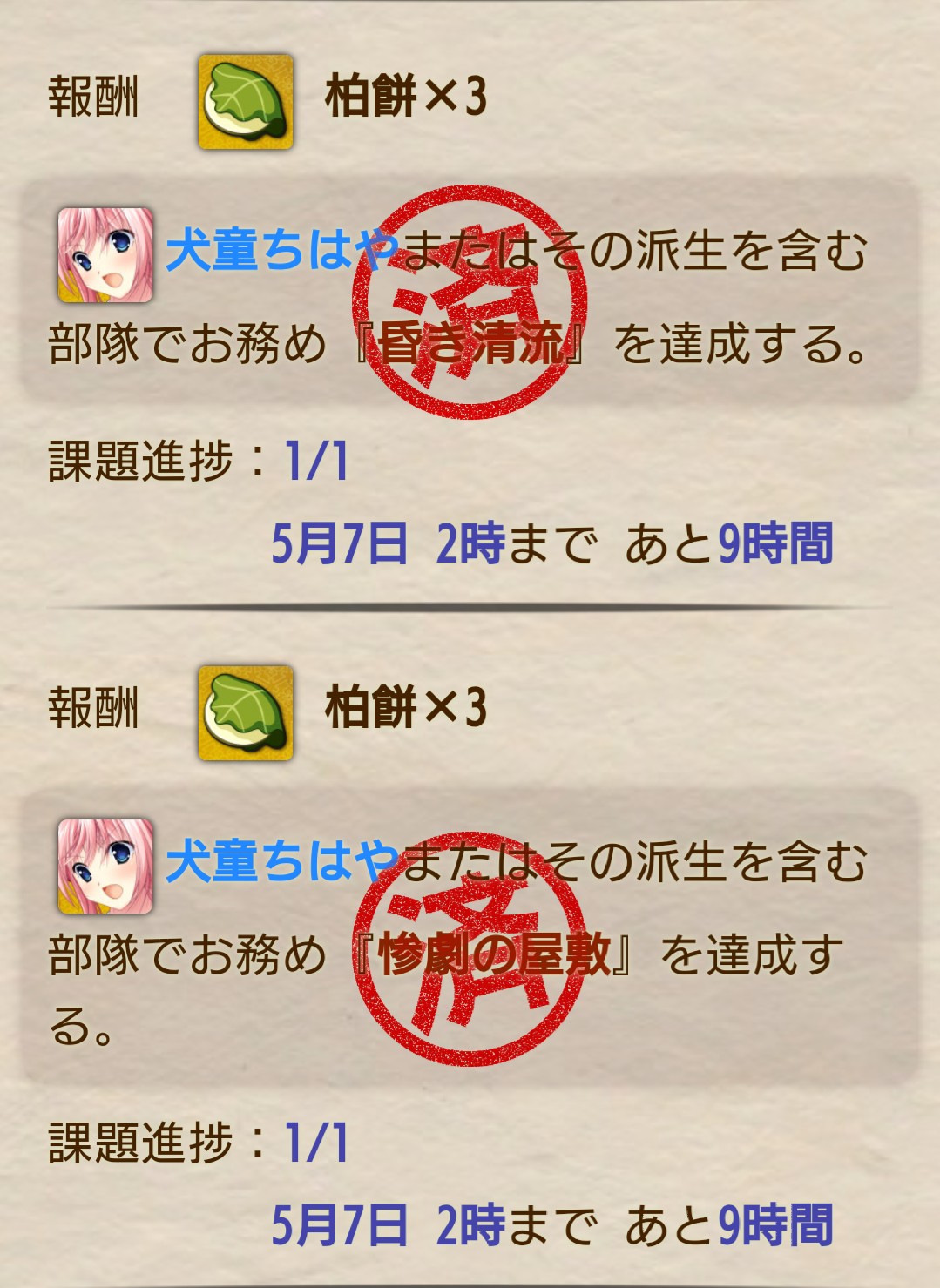View 柏餅 reward icon of 惨劇の屋敷 mission
The image size is (940, 1288).
pyautogui.click(x=245, y=712)
